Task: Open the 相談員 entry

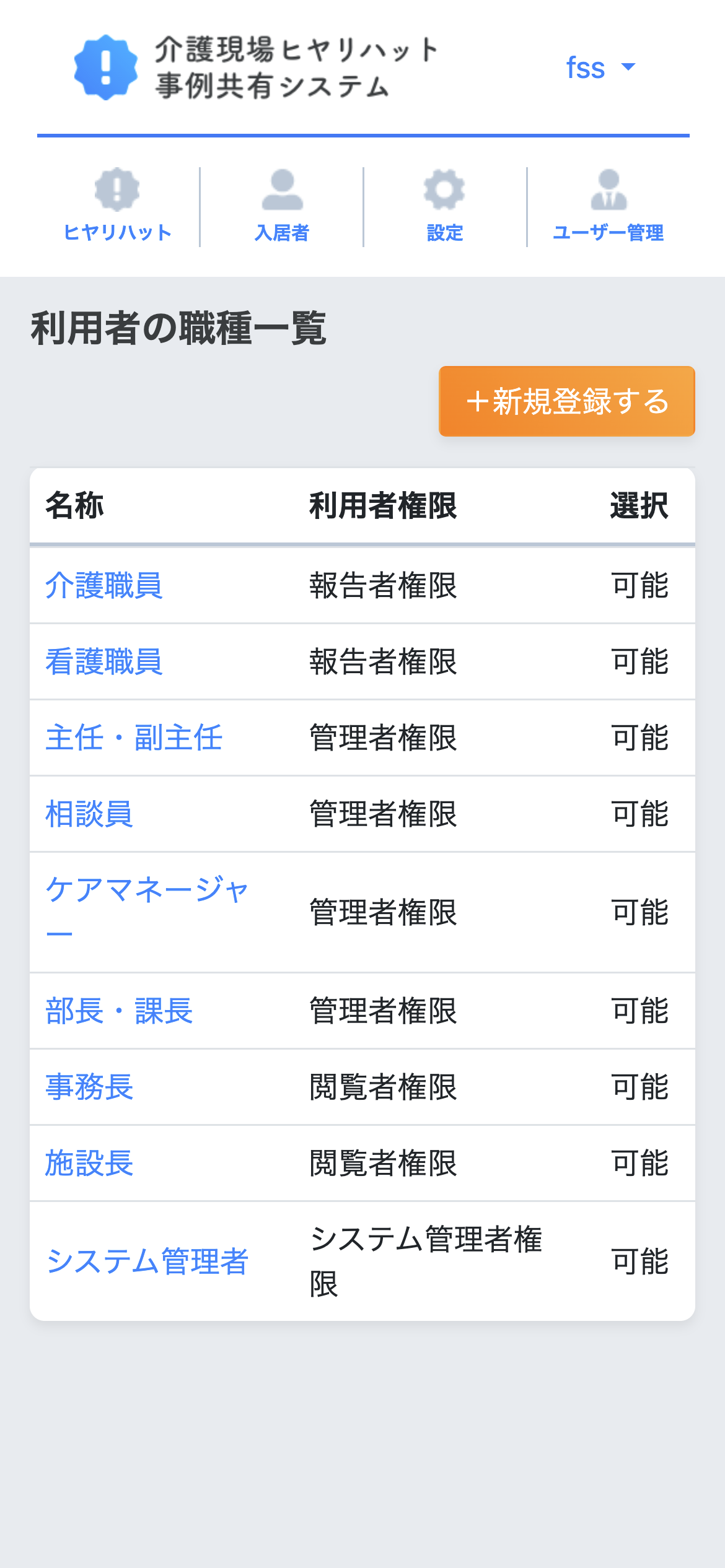Action: tap(89, 814)
